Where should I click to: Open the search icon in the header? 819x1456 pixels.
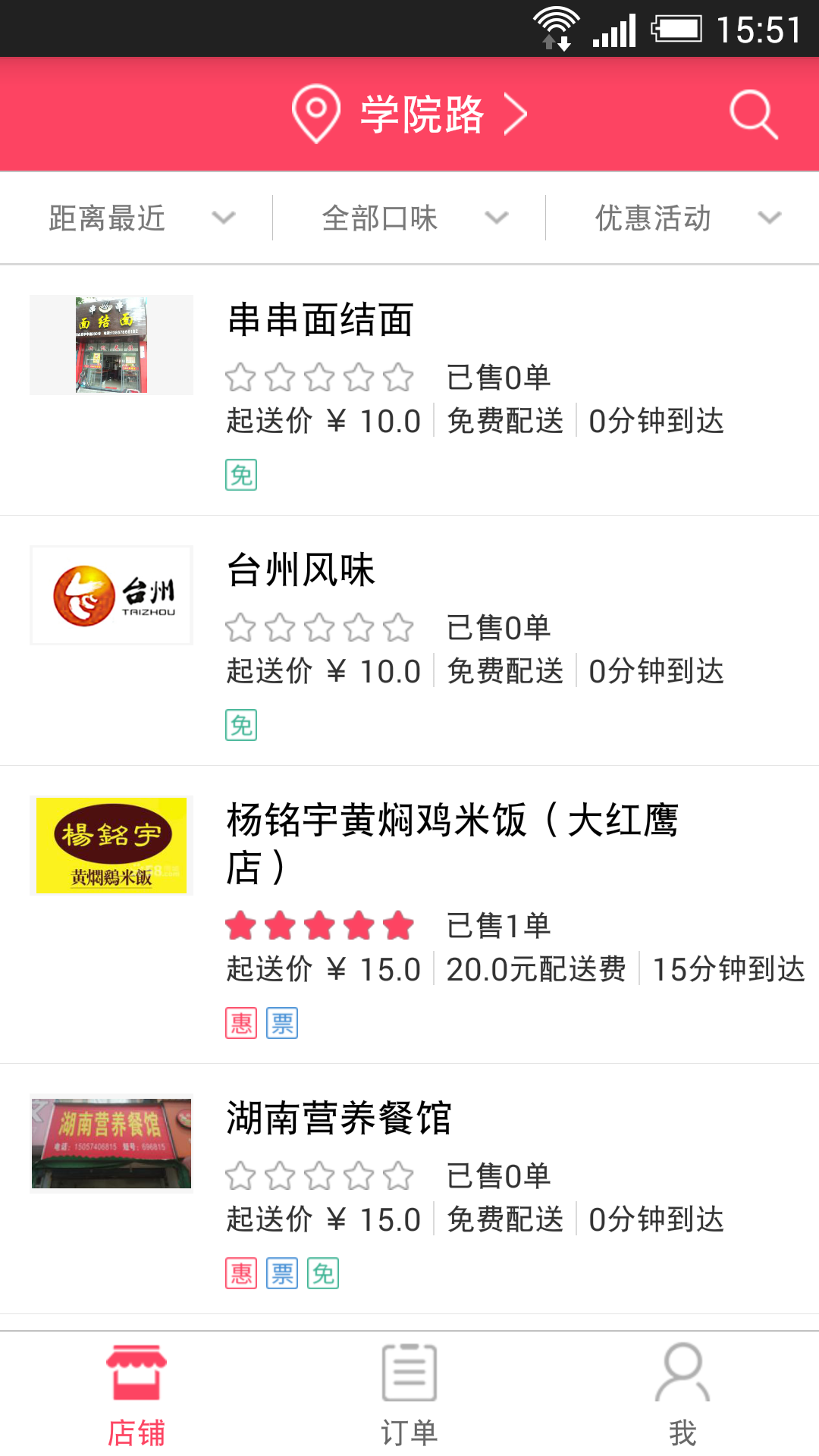[x=753, y=115]
